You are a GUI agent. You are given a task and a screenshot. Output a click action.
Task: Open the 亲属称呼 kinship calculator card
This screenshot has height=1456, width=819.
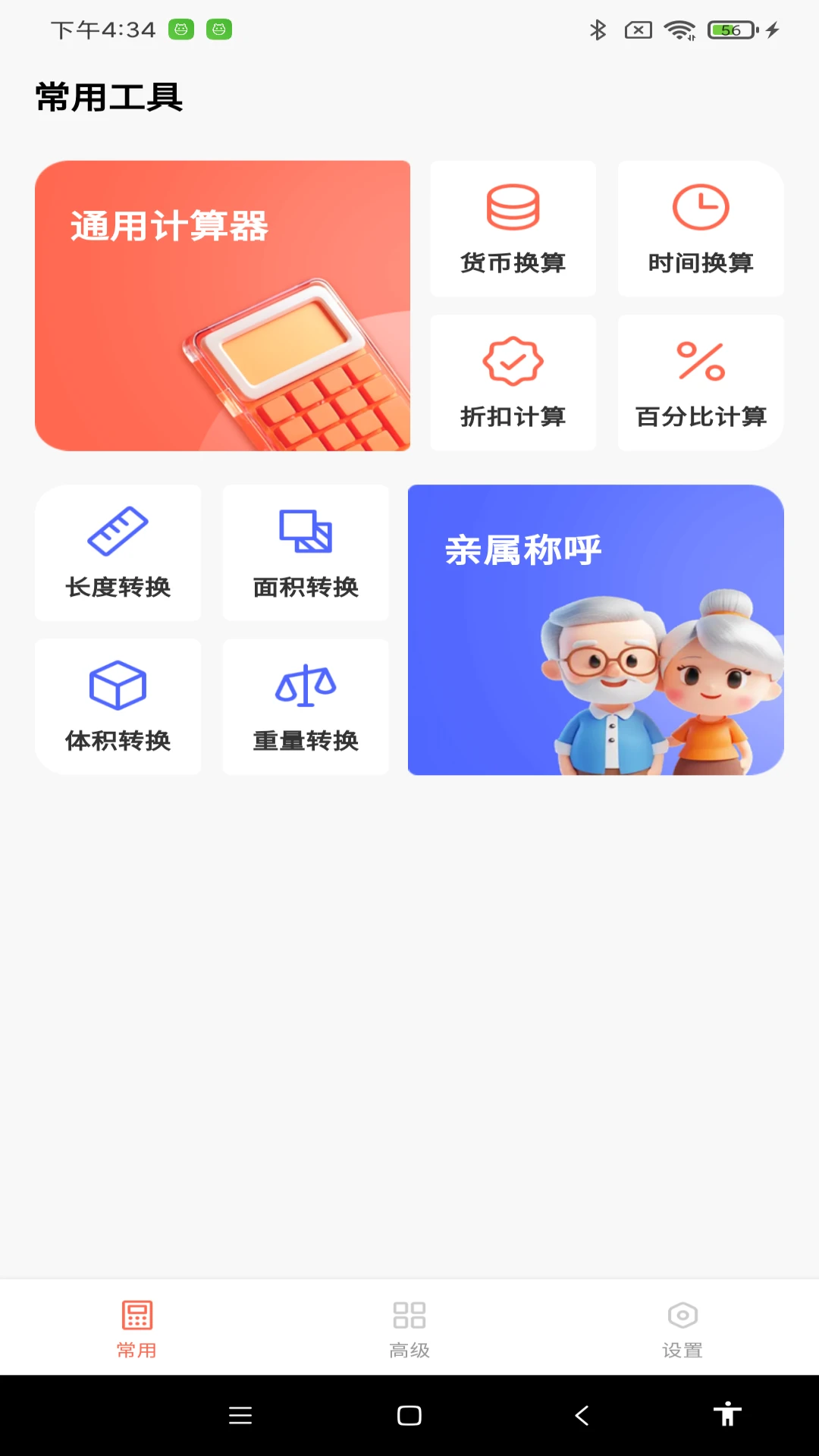pos(596,629)
